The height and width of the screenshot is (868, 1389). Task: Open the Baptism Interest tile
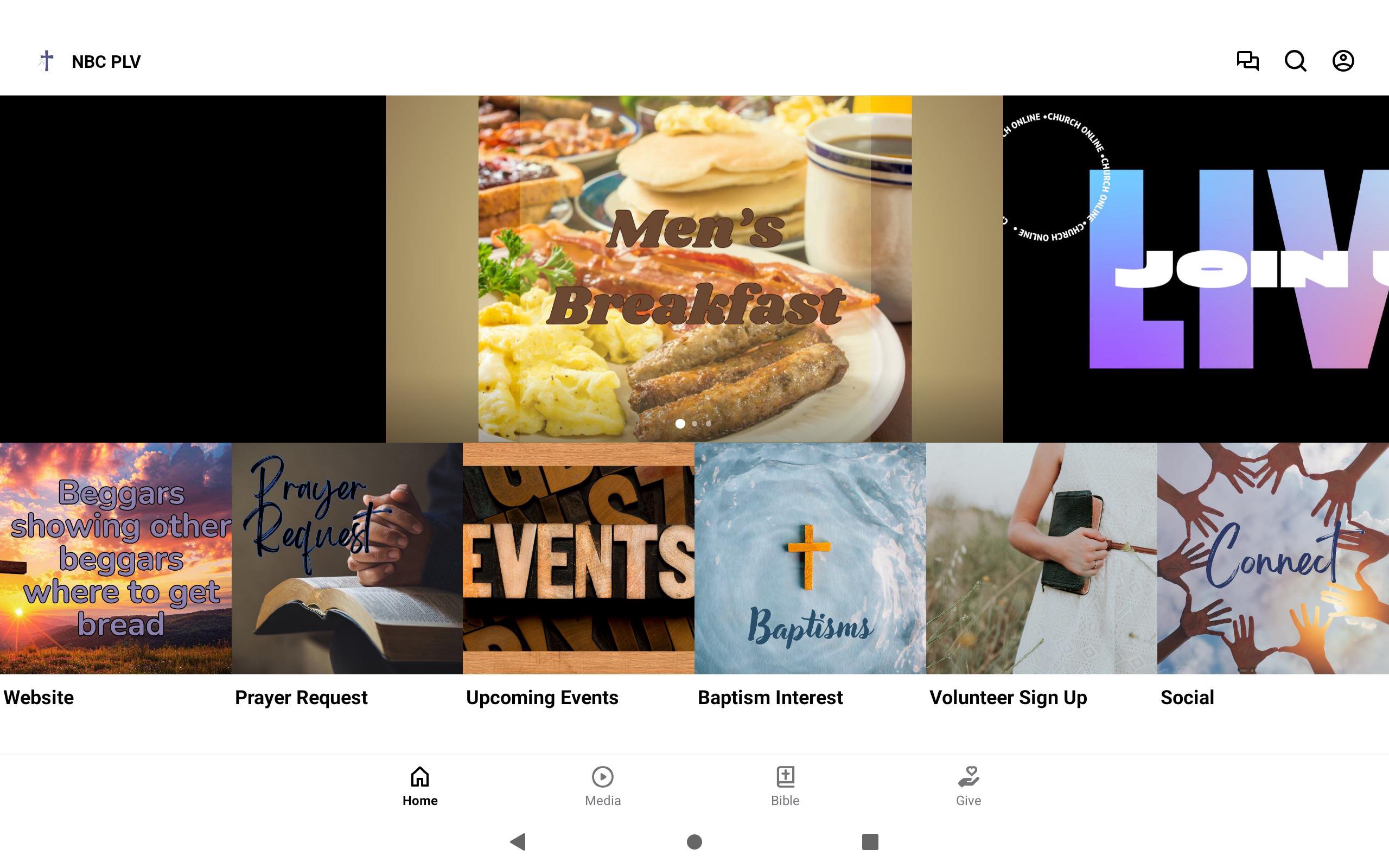[x=810, y=558]
